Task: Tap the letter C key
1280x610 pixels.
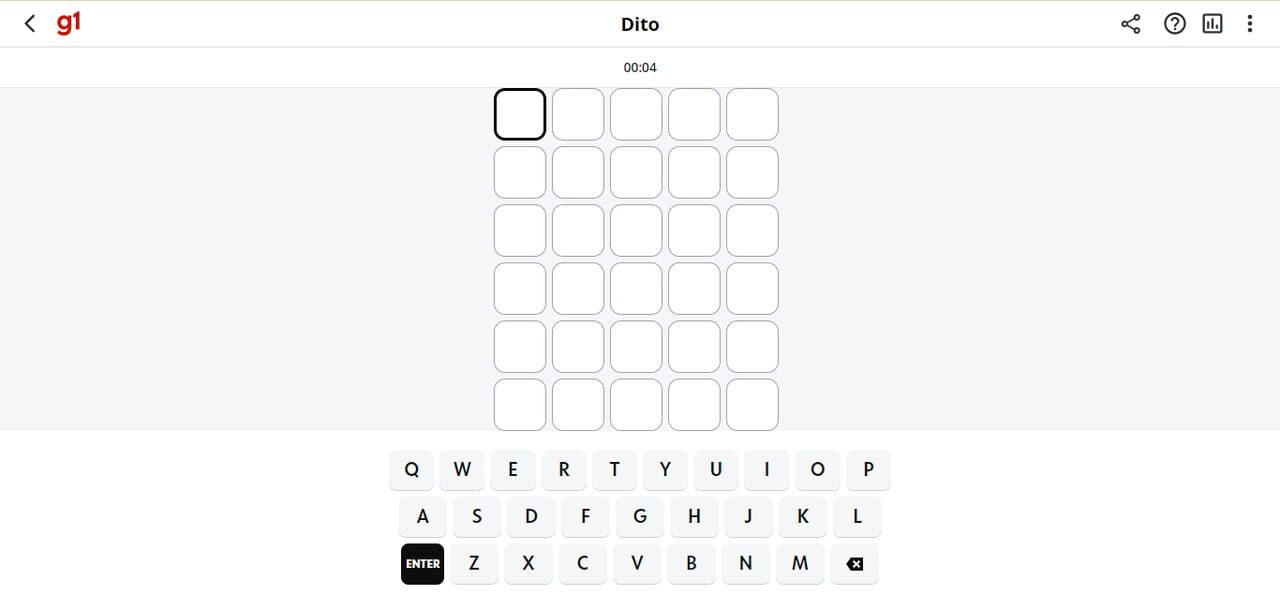Action: (x=583, y=564)
